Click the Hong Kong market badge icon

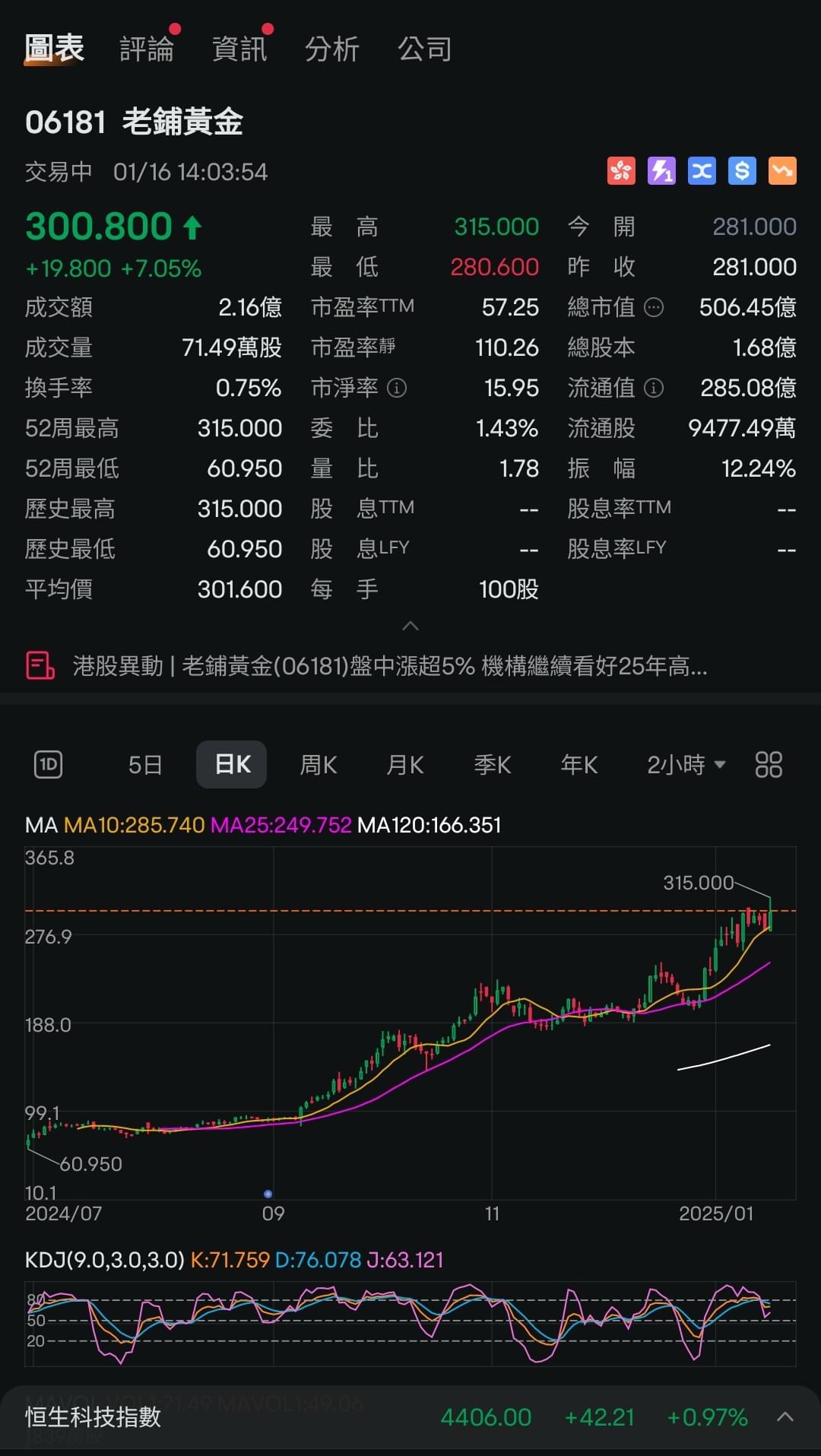coord(621,170)
